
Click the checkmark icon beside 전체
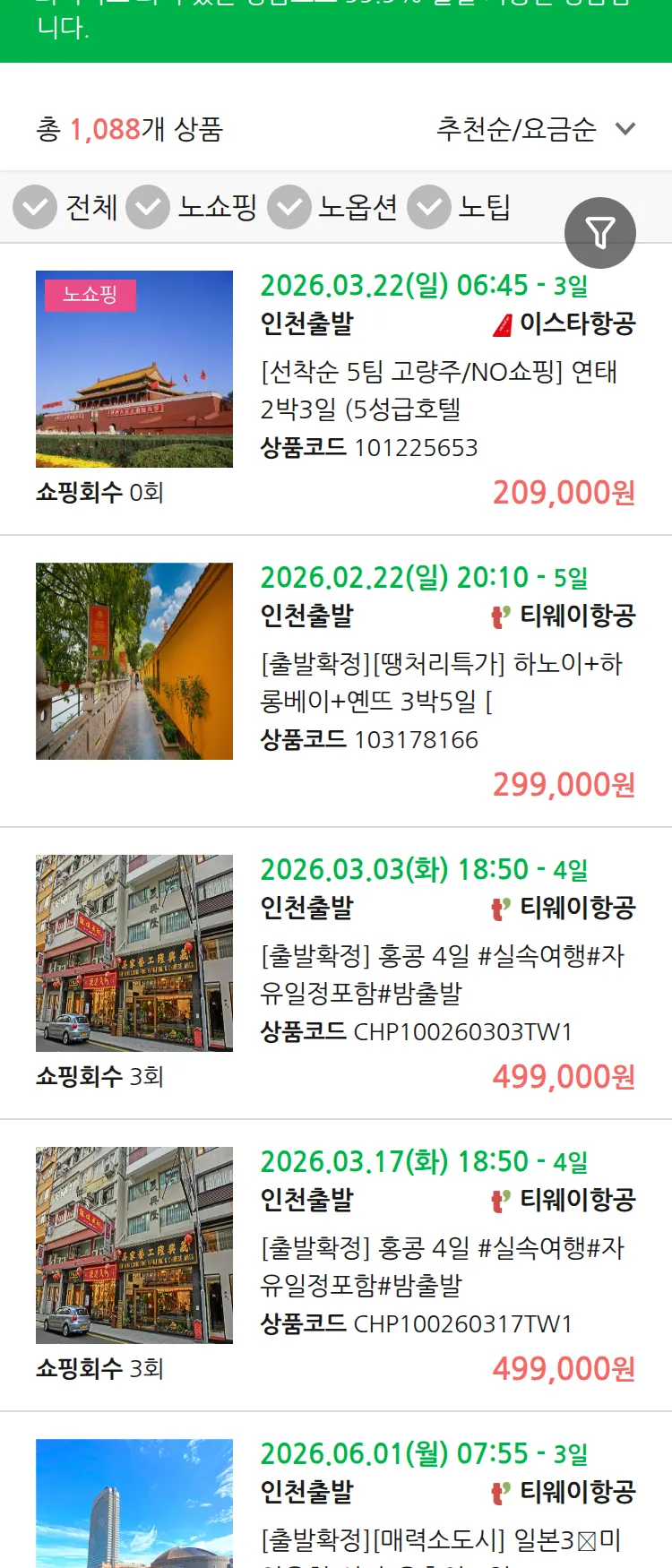click(x=35, y=206)
